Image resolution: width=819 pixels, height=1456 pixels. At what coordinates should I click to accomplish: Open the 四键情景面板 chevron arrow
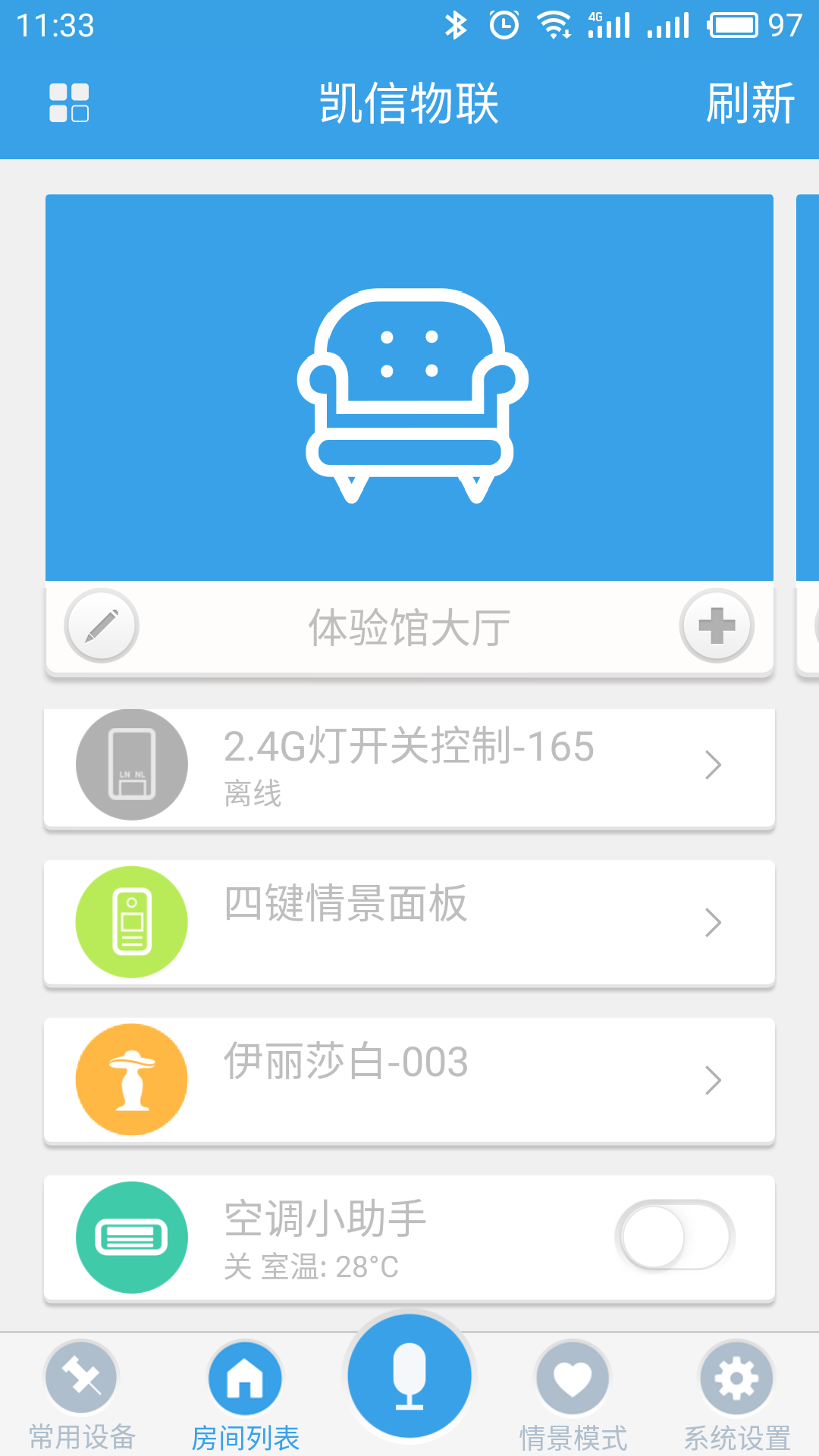(x=713, y=924)
